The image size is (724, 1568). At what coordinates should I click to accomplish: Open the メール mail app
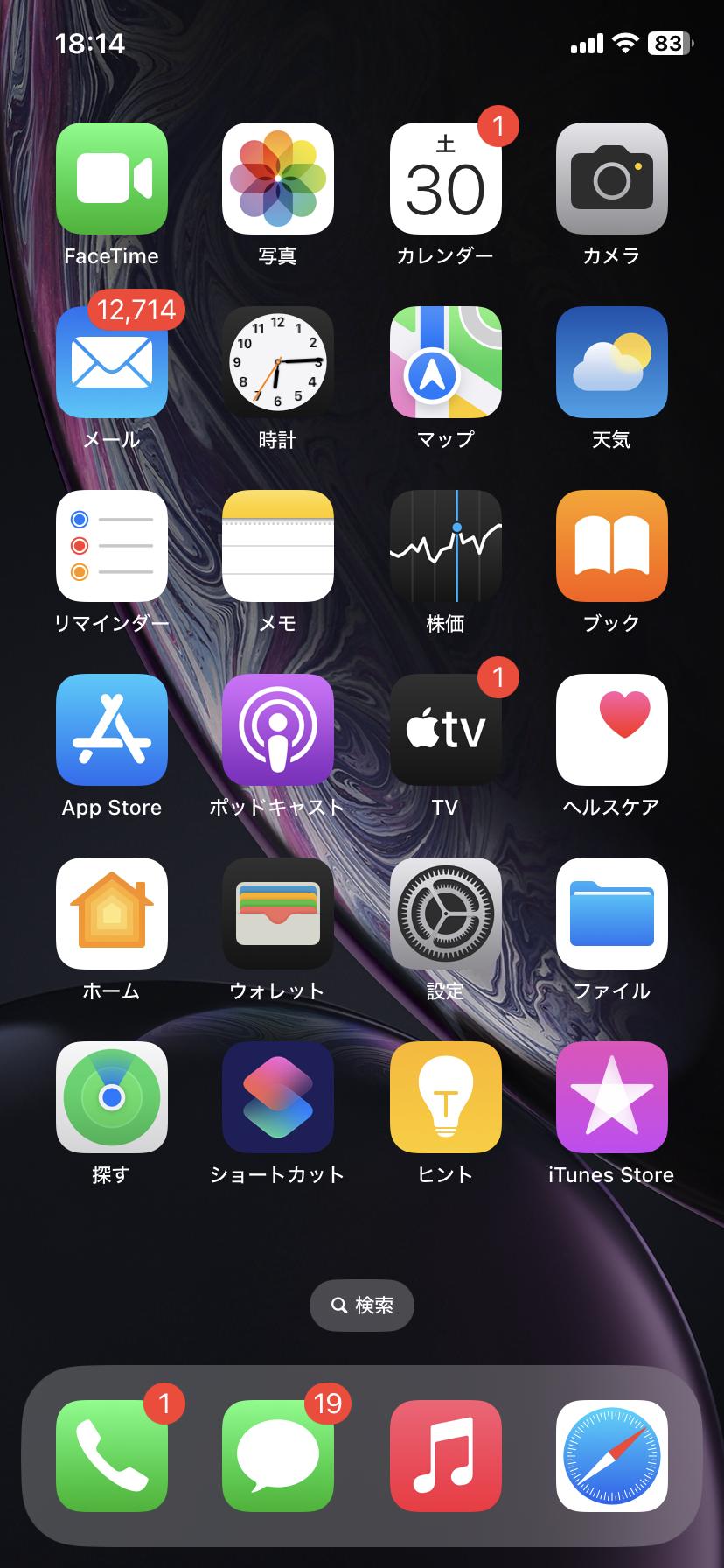coord(111,362)
